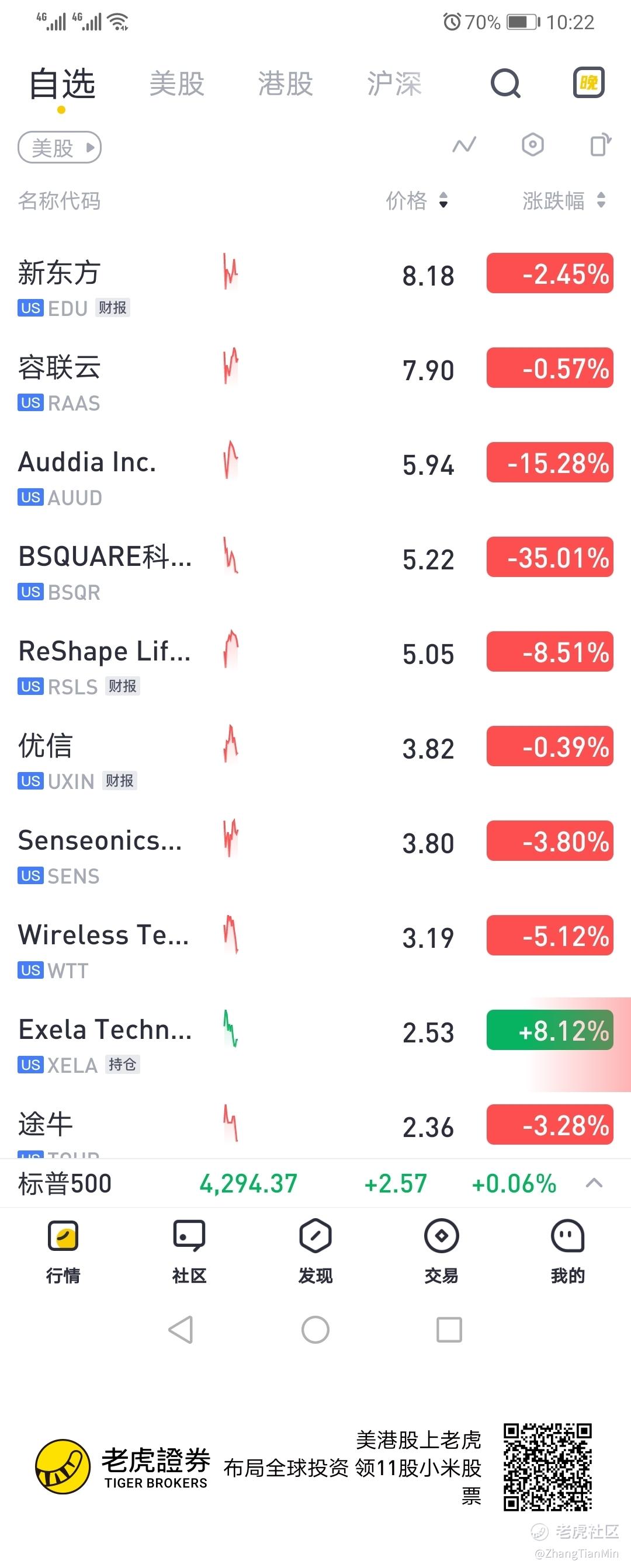The image size is (631, 1568).
Task: Open the search magnifier icon
Action: pos(505,84)
